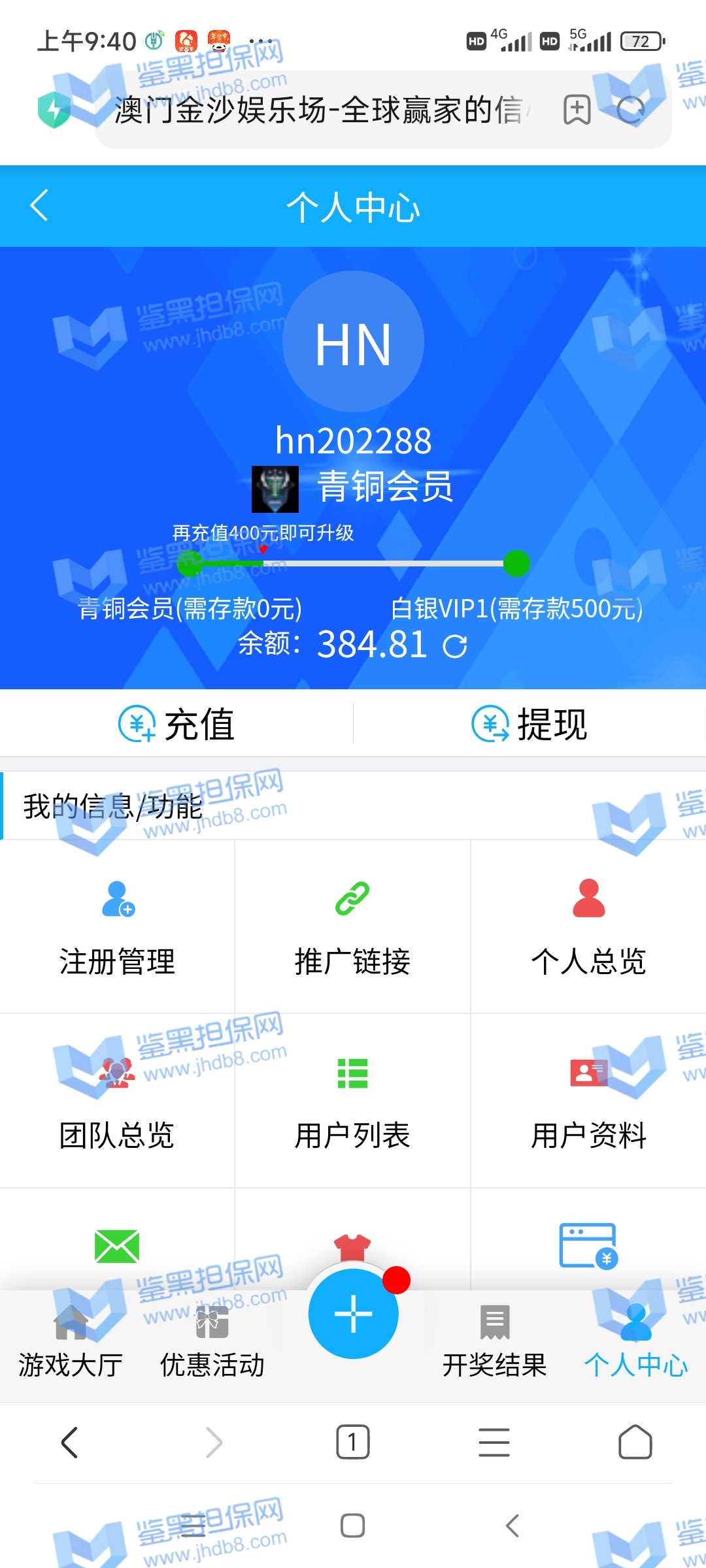The width and height of the screenshot is (706, 1568).
Task: Bookmark this page in the browser
Action: pos(577,110)
